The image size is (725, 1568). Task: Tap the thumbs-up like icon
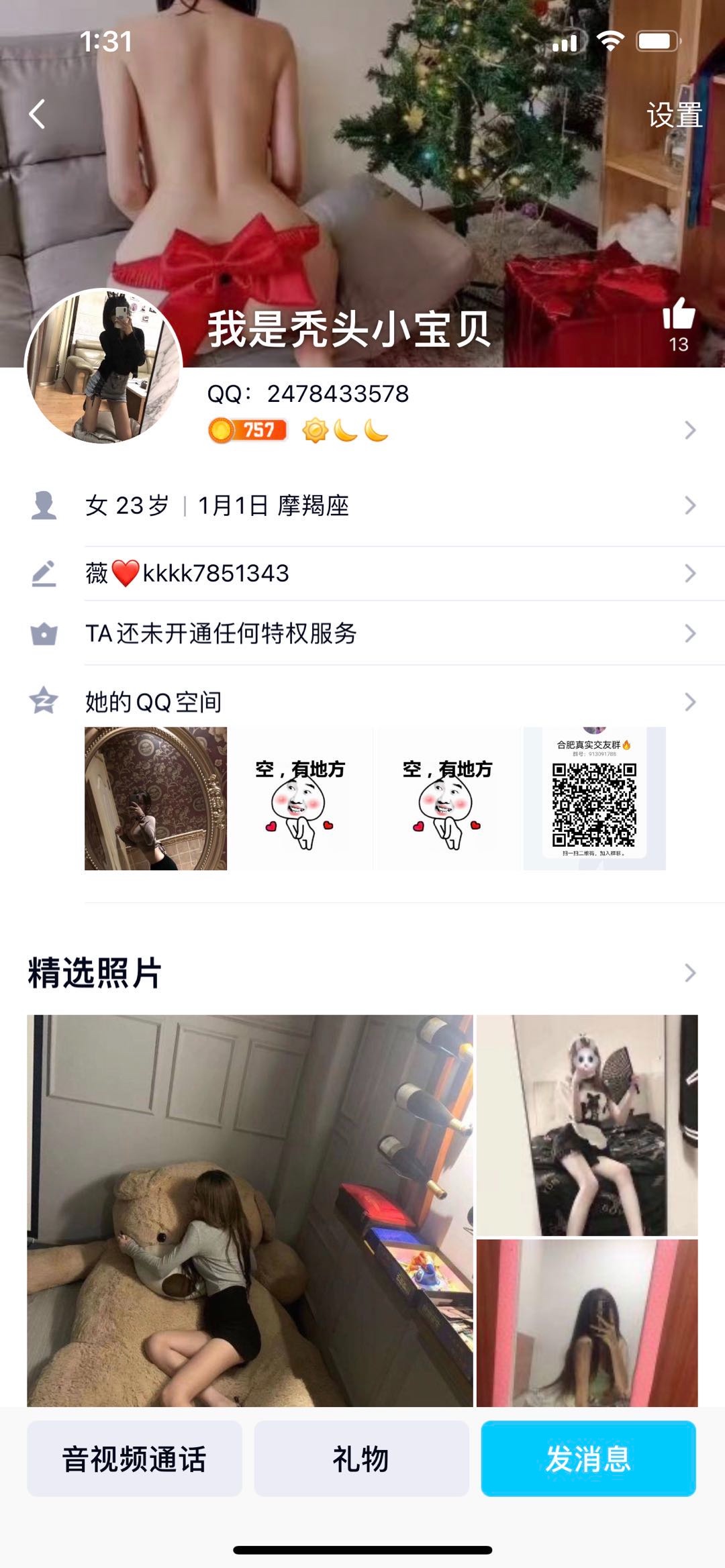pos(678,315)
